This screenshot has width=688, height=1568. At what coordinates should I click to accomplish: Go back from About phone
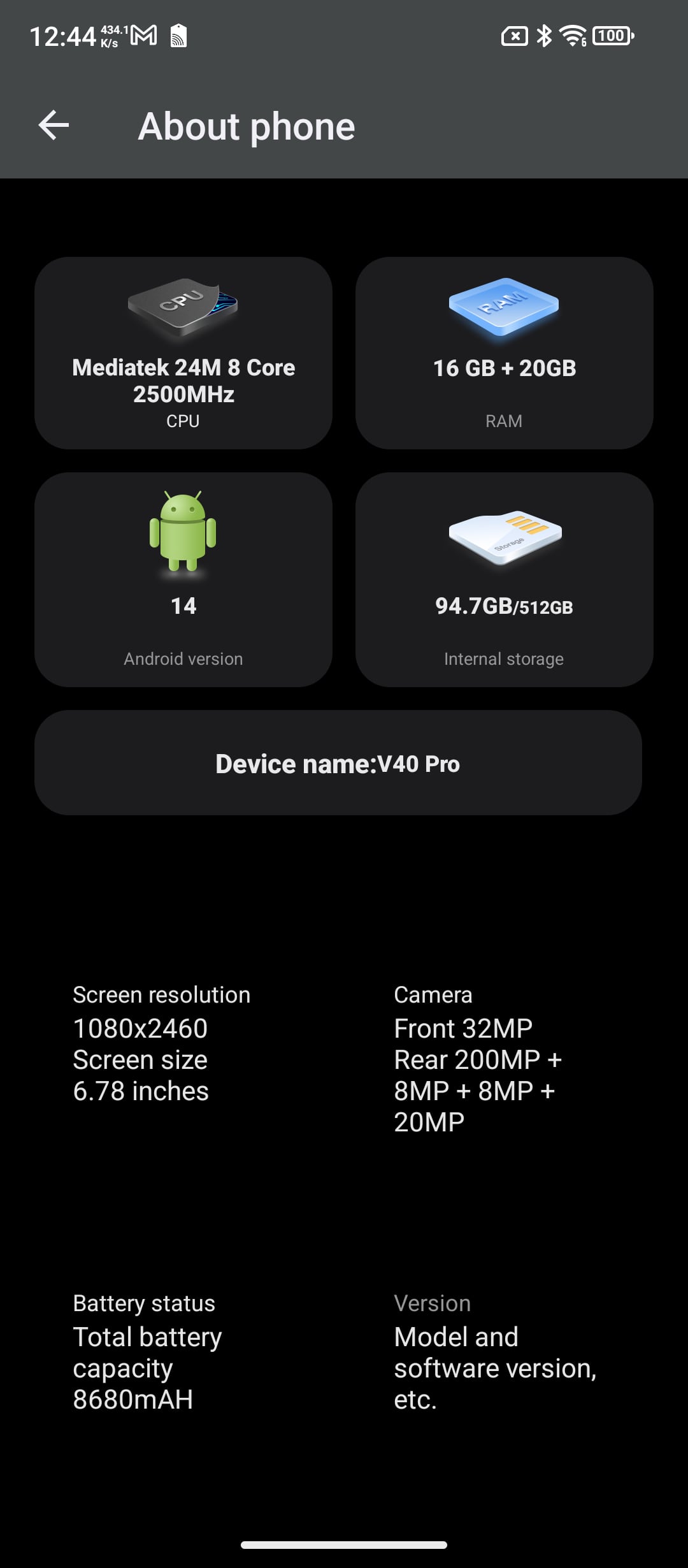(54, 125)
